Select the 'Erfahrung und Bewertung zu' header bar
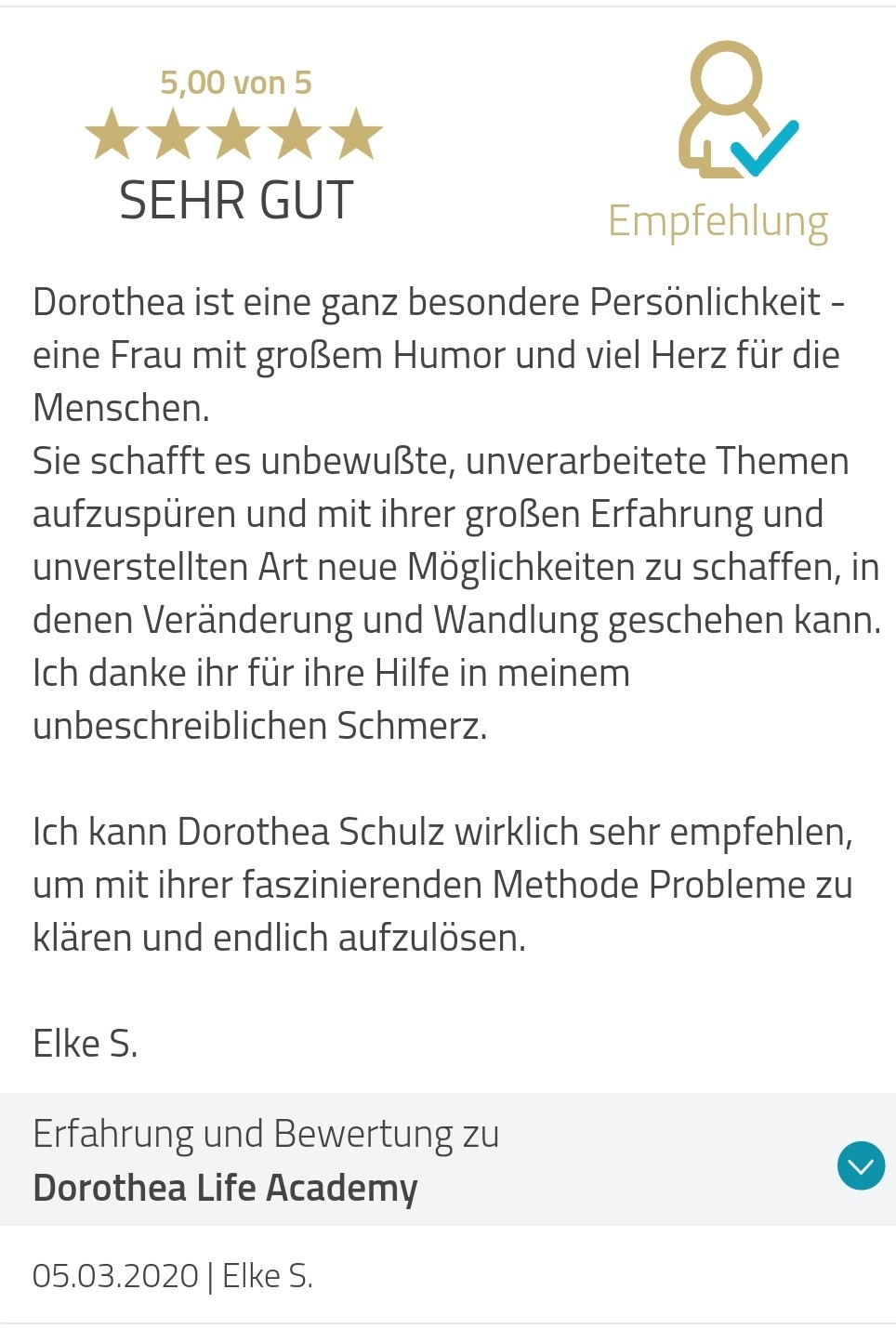The width and height of the screenshot is (896, 1329). [266, 1132]
